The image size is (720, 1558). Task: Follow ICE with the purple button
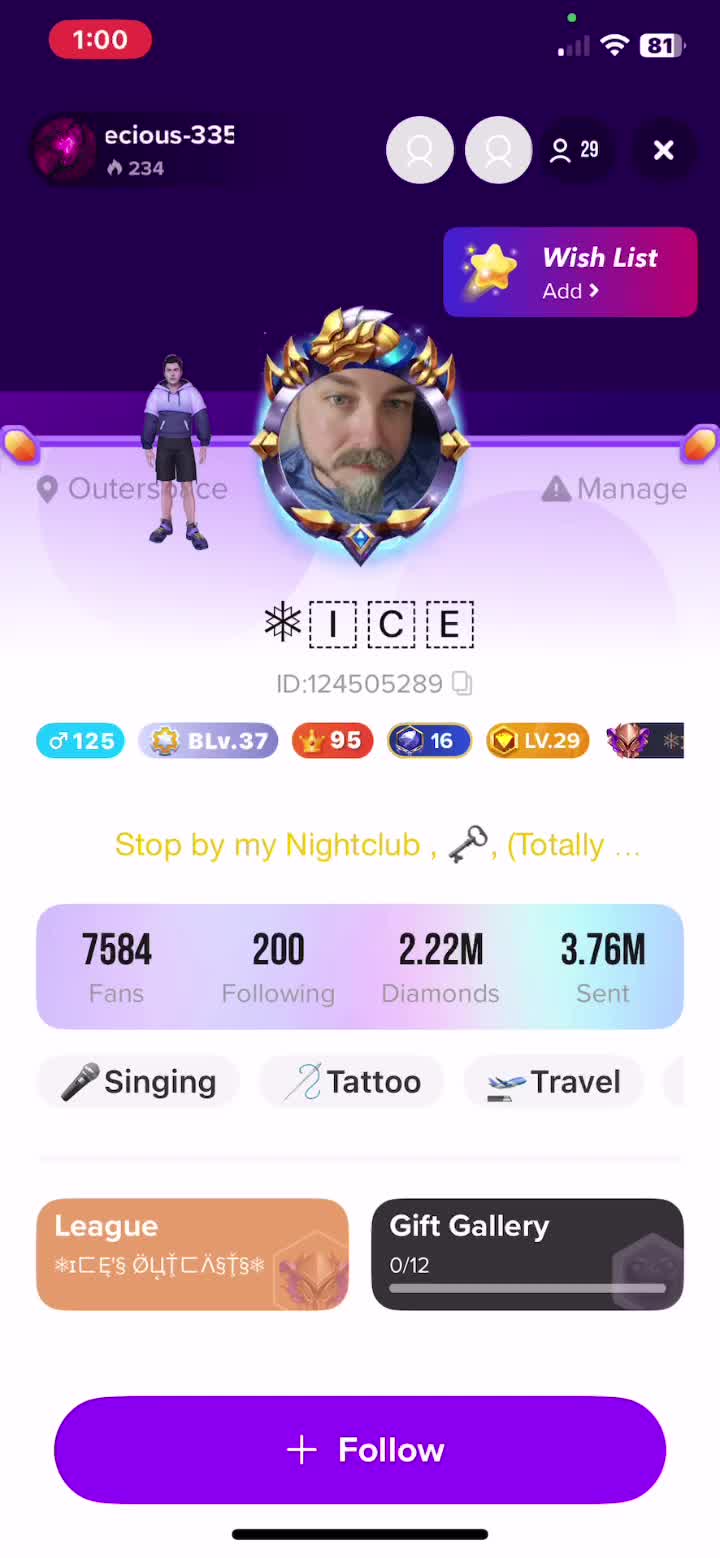coord(360,1450)
